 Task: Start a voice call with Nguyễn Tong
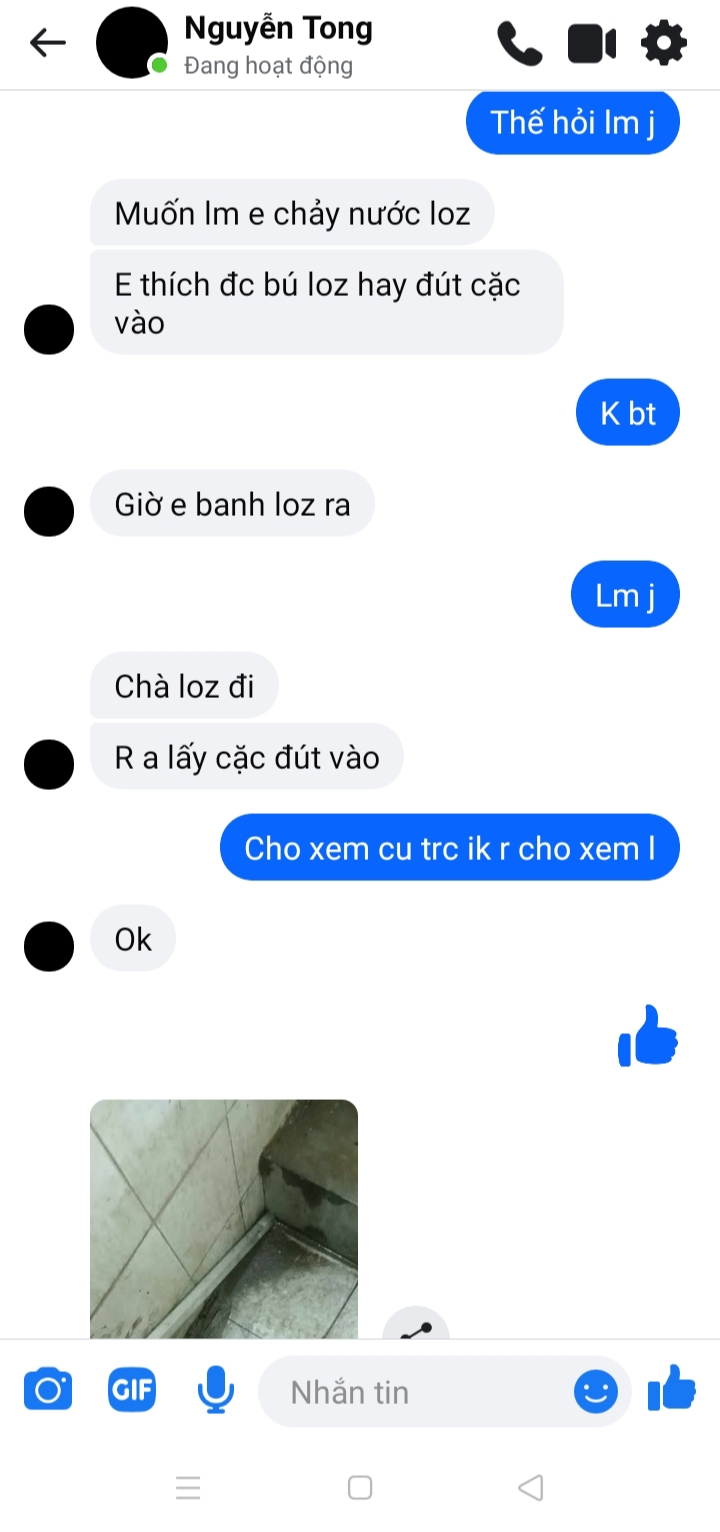pyautogui.click(x=519, y=44)
